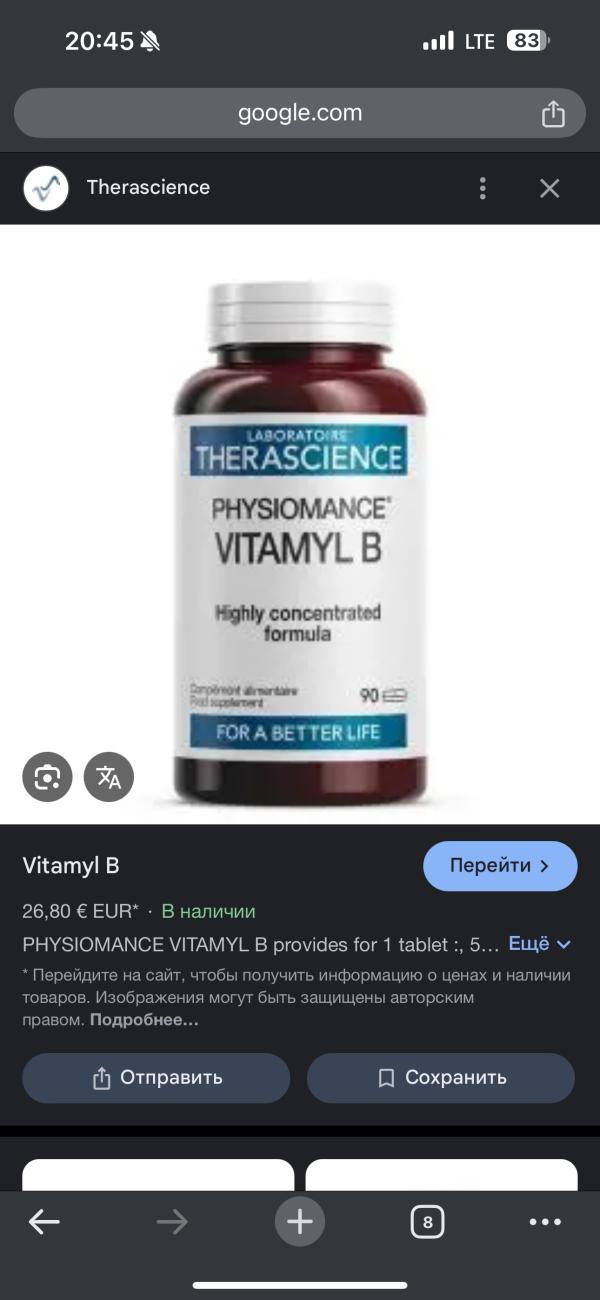
Task: Go back to the previous page
Action: click(x=44, y=1222)
